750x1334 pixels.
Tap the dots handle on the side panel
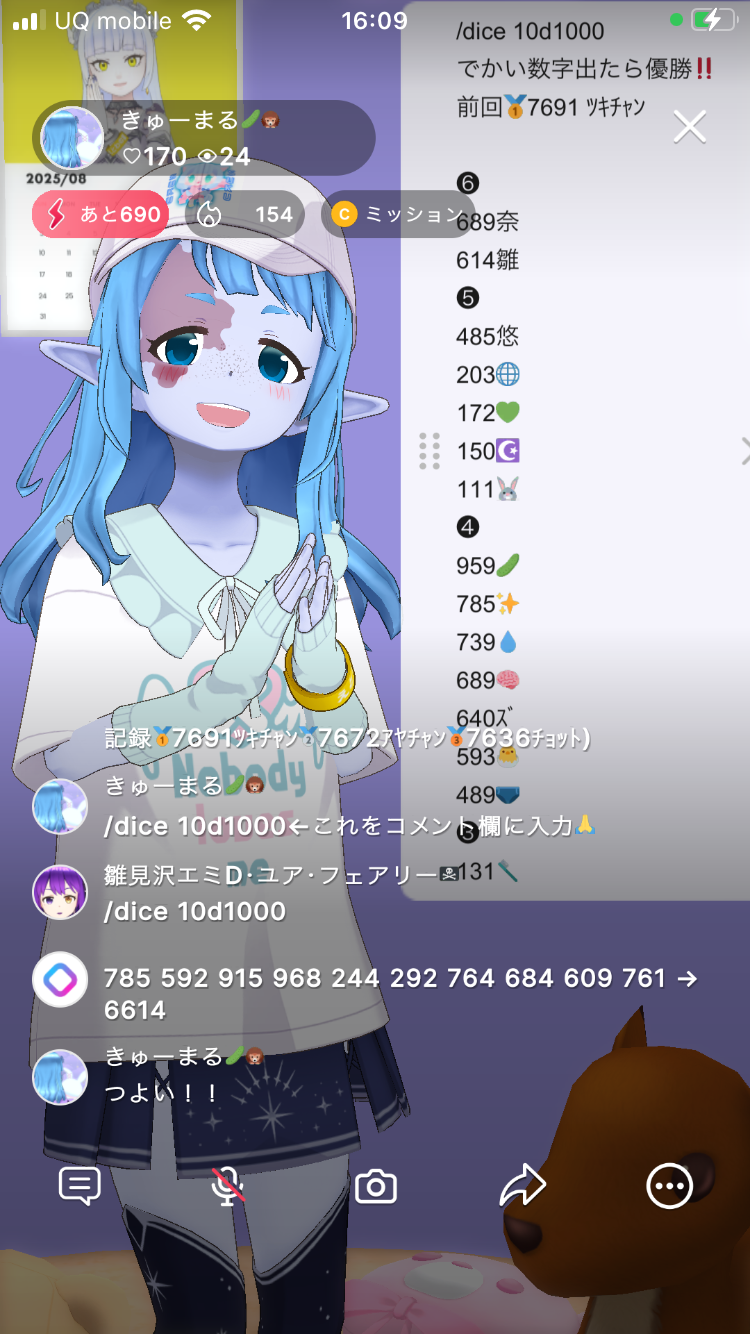pos(429,451)
